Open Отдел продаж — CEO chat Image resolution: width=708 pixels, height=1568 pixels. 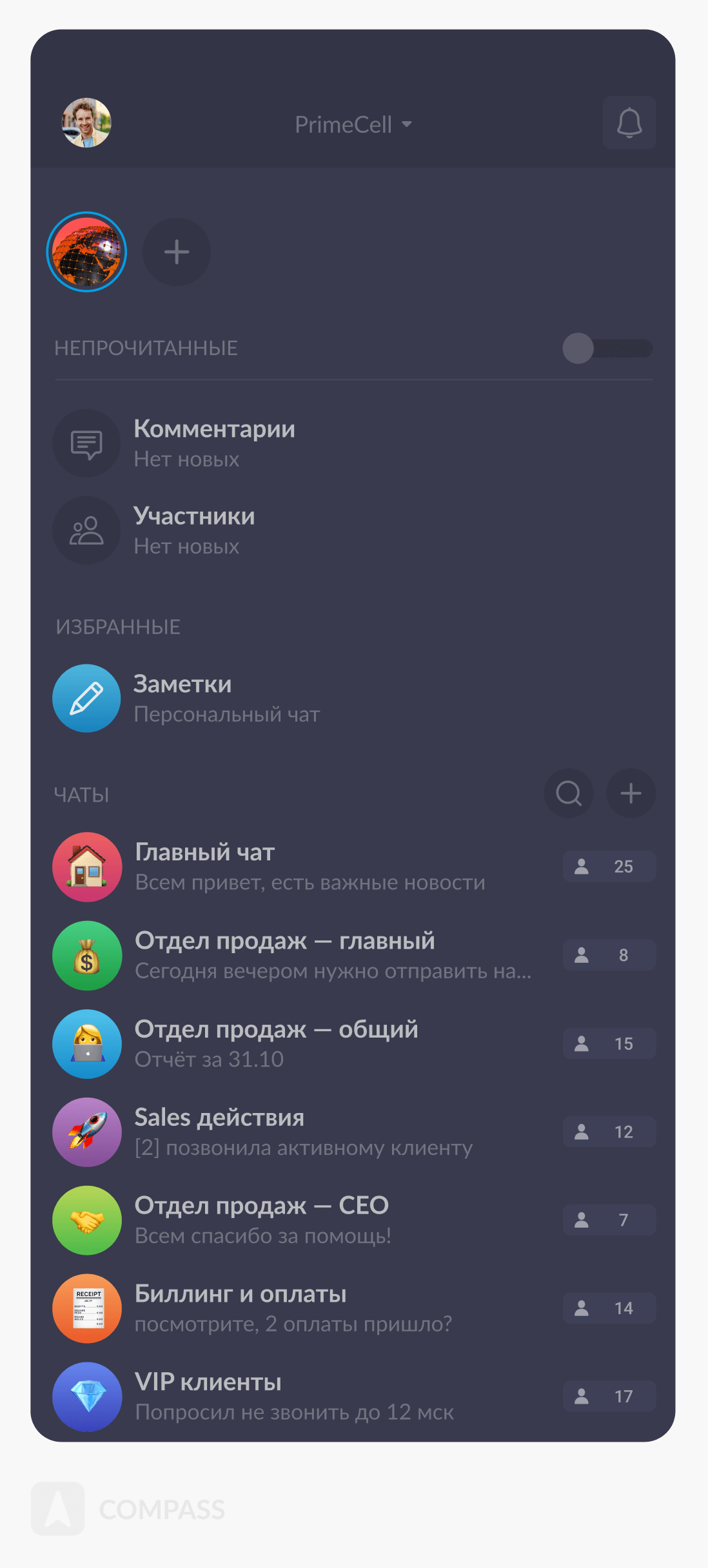[310, 1220]
